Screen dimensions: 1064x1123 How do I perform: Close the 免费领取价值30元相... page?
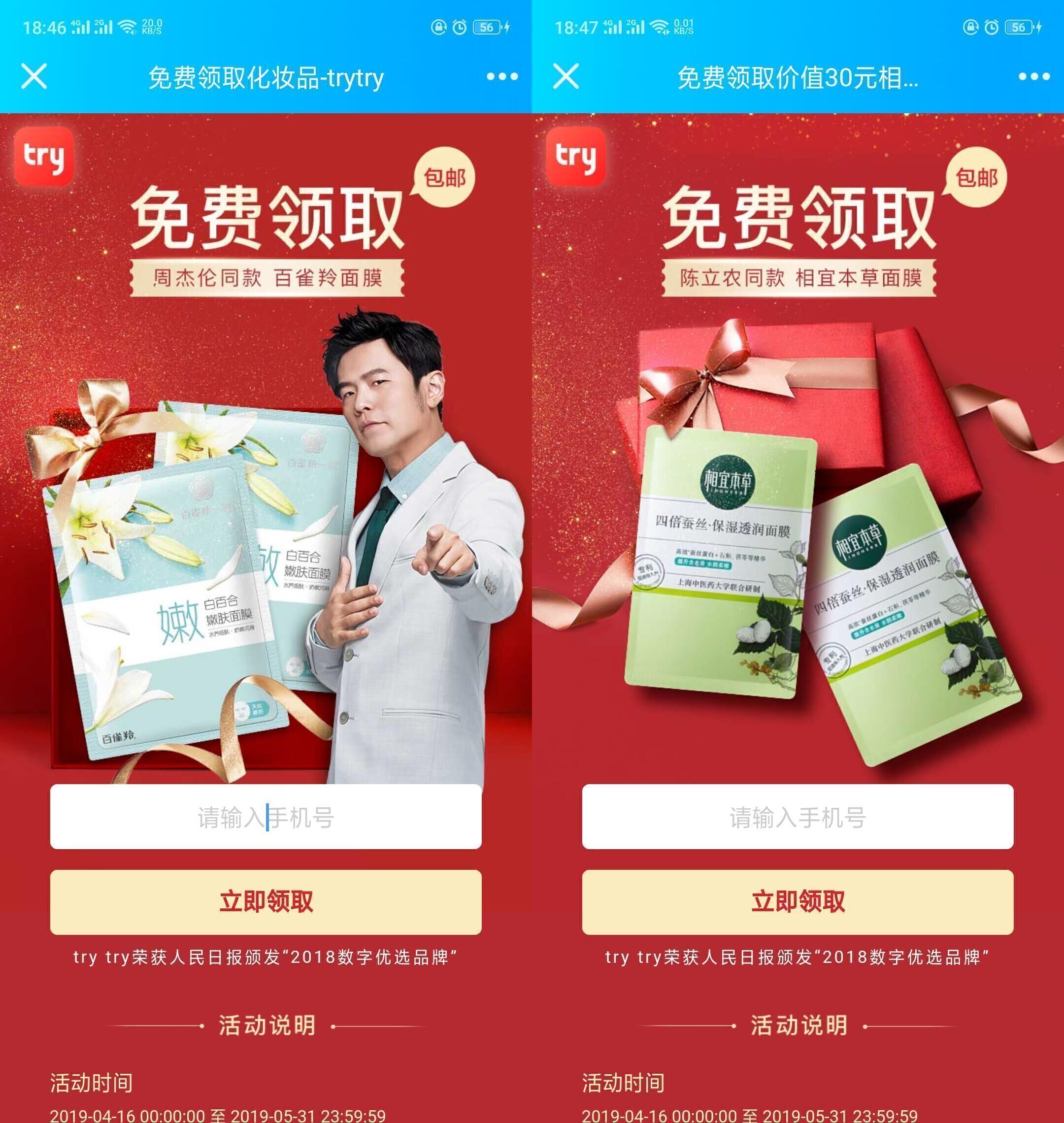point(566,76)
